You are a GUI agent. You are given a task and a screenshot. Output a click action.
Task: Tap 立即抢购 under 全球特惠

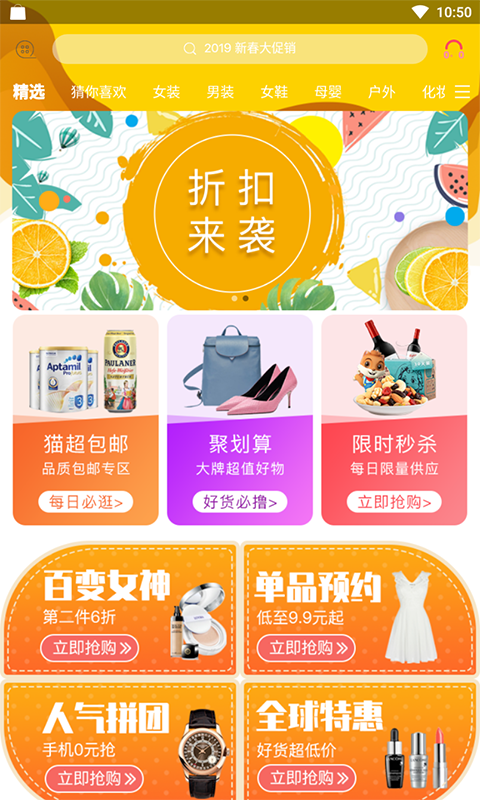tap(307, 778)
